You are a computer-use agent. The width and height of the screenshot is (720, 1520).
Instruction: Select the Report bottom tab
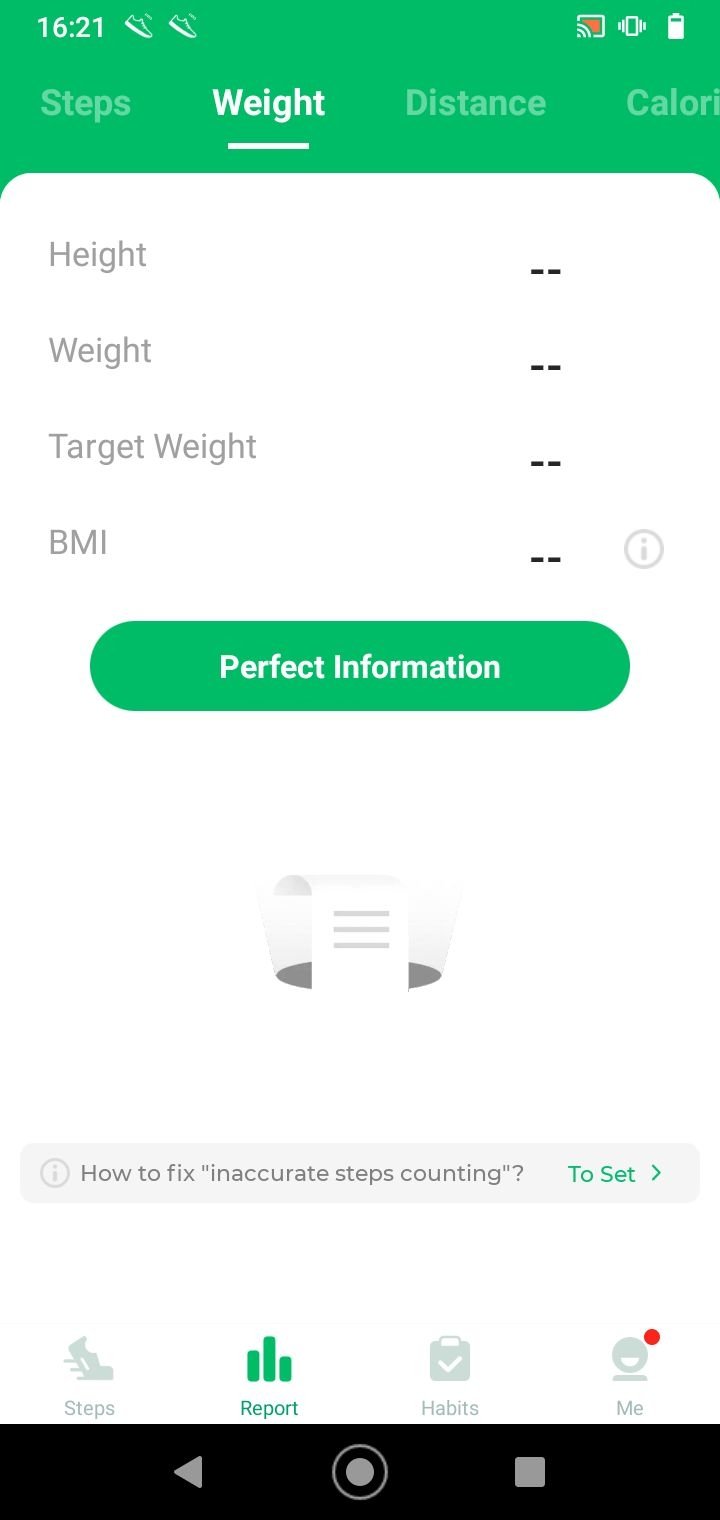pos(269,1378)
